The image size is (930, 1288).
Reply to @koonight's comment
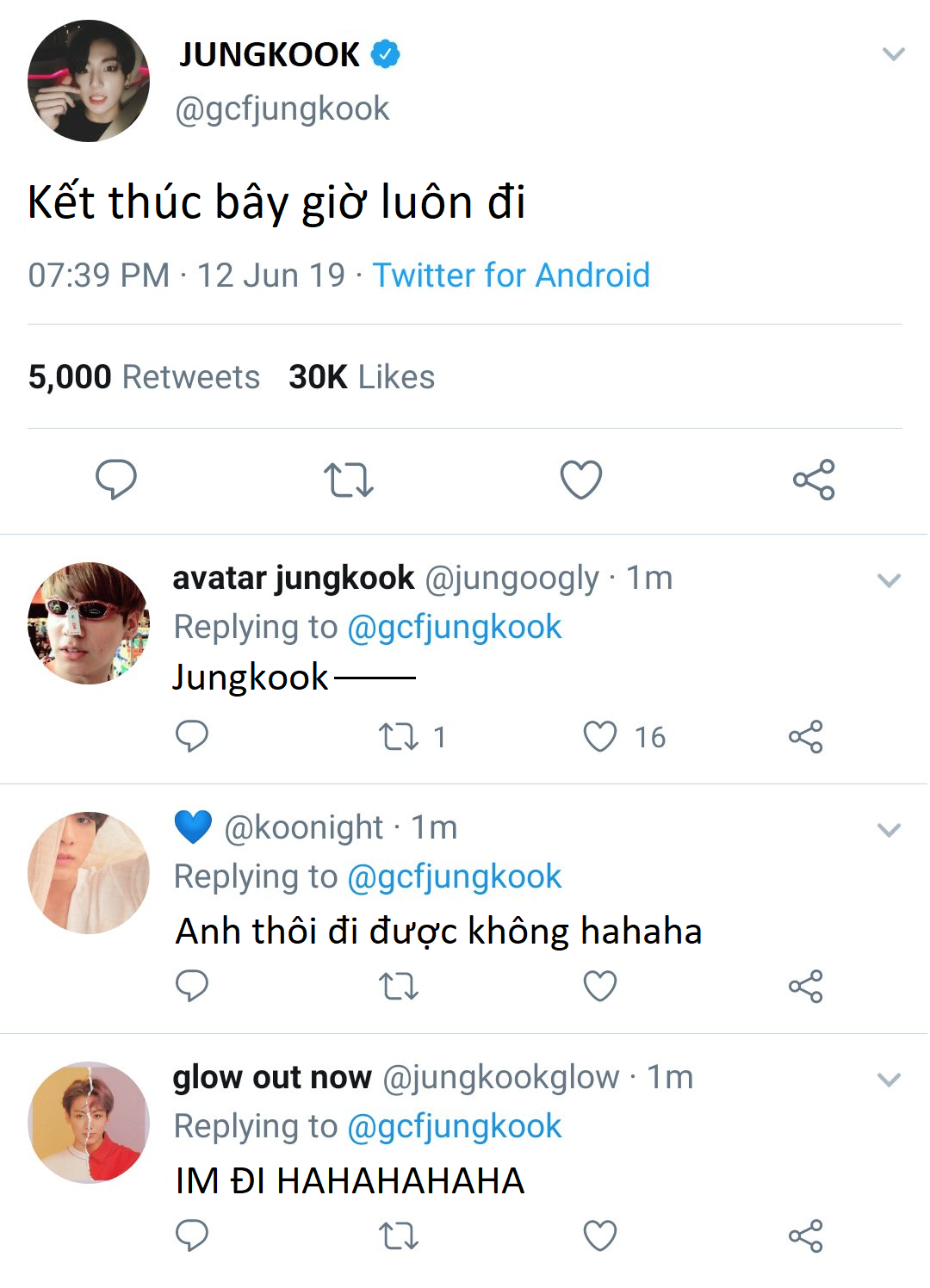[192, 987]
